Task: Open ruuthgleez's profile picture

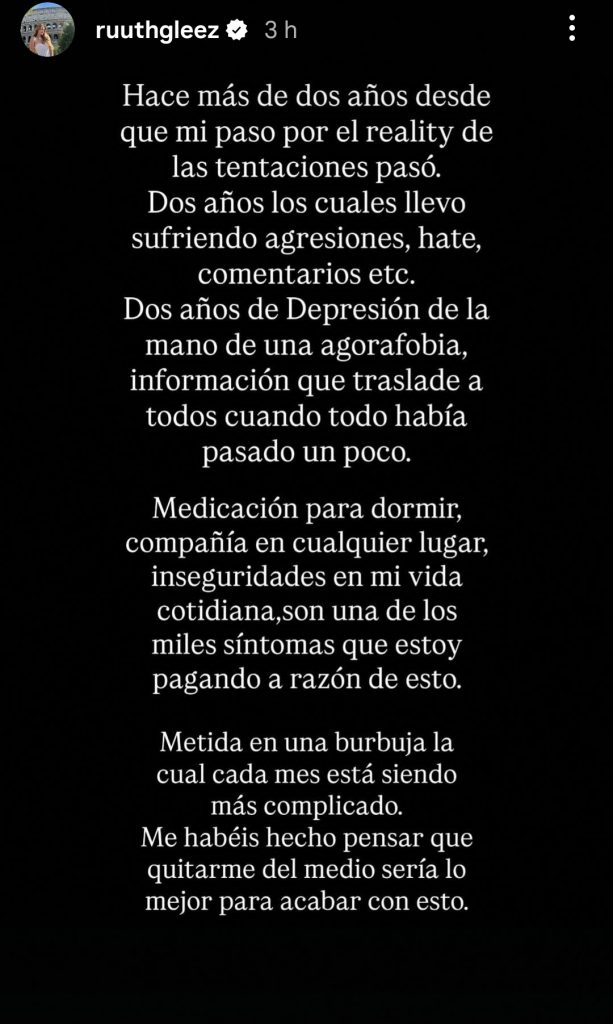Action: point(47,30)
